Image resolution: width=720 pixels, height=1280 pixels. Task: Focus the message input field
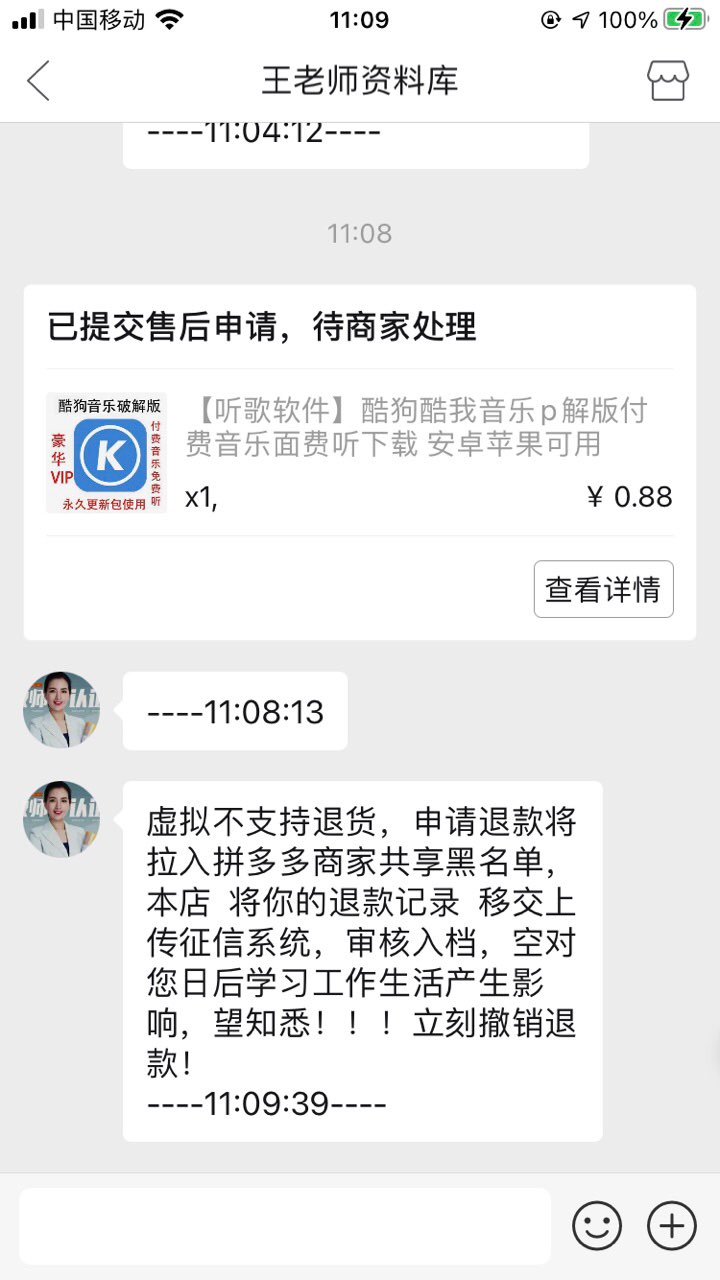click(285, 1226)
